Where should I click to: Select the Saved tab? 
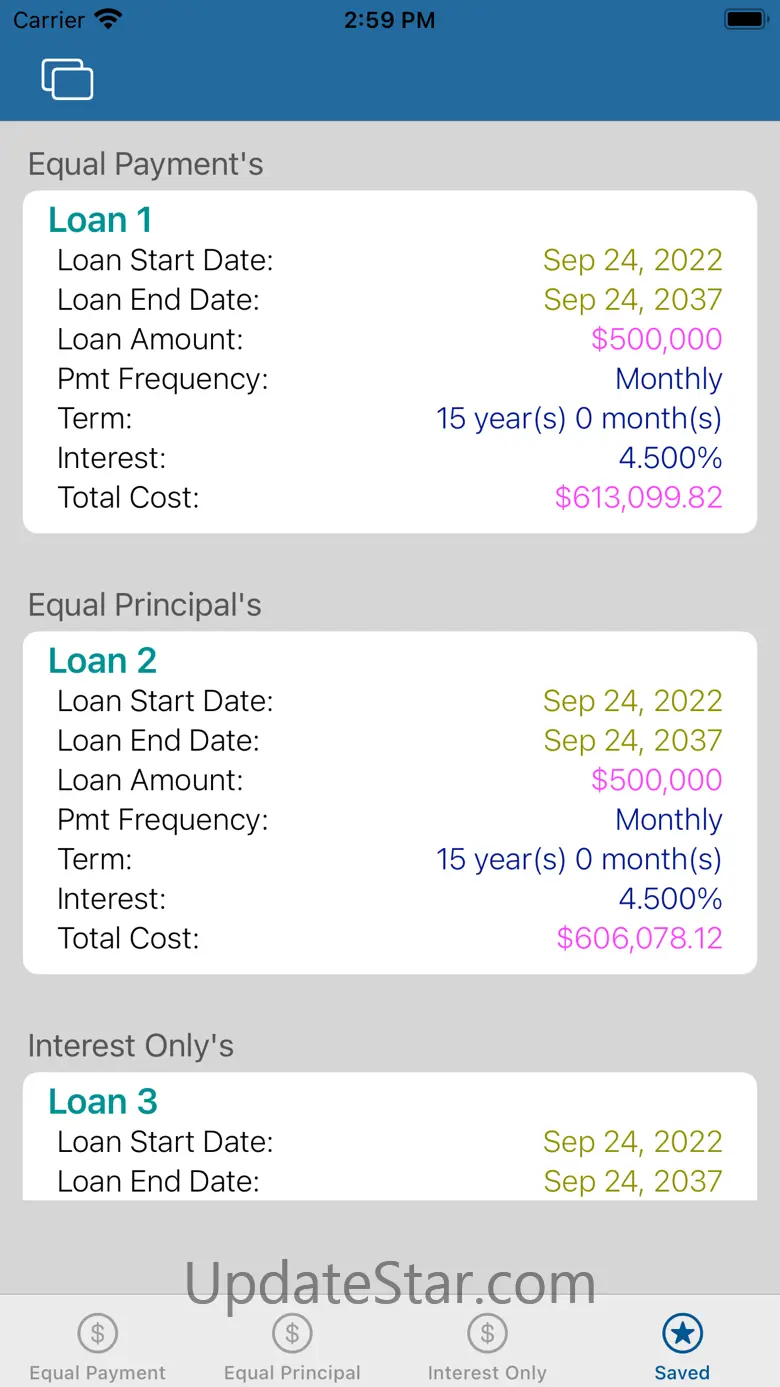[682, 1348]
